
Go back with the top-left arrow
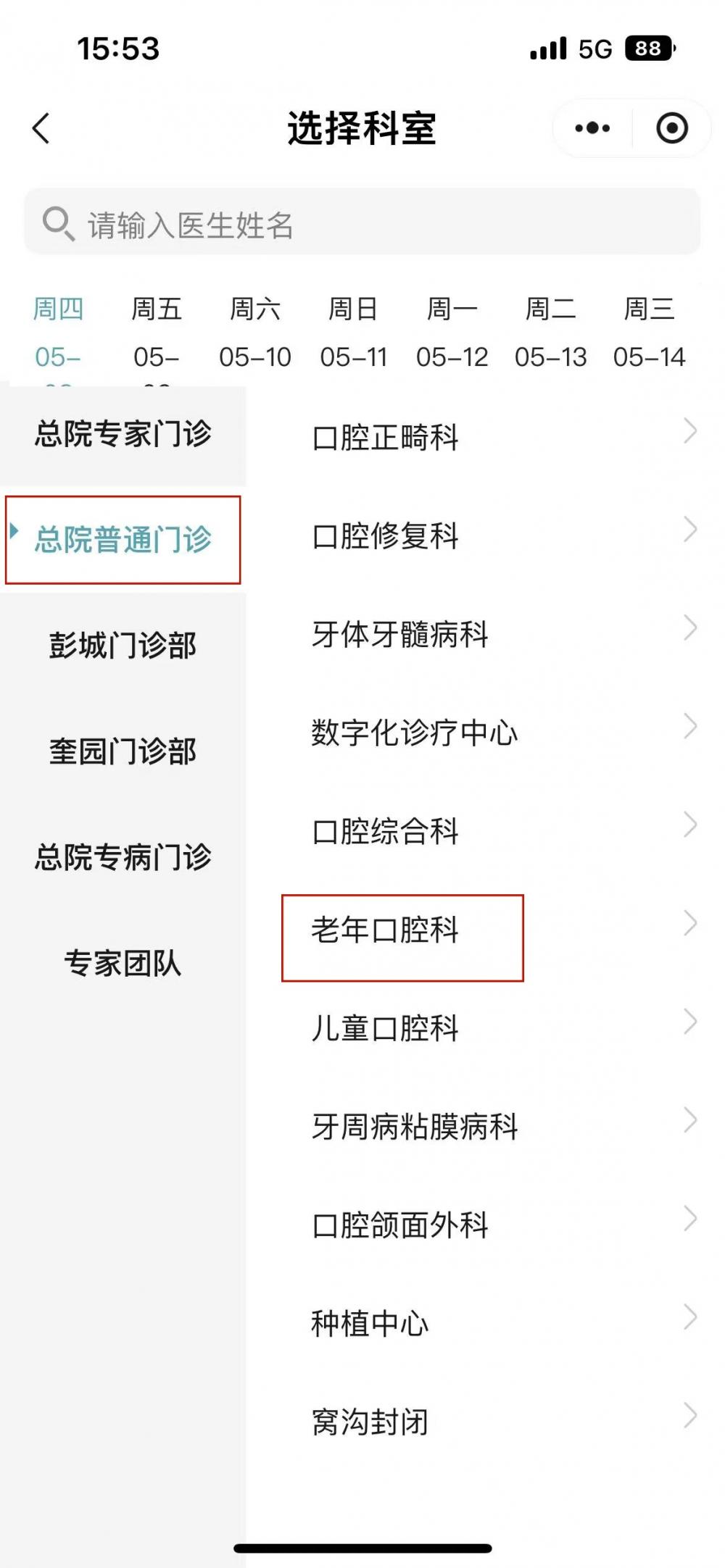41,129
